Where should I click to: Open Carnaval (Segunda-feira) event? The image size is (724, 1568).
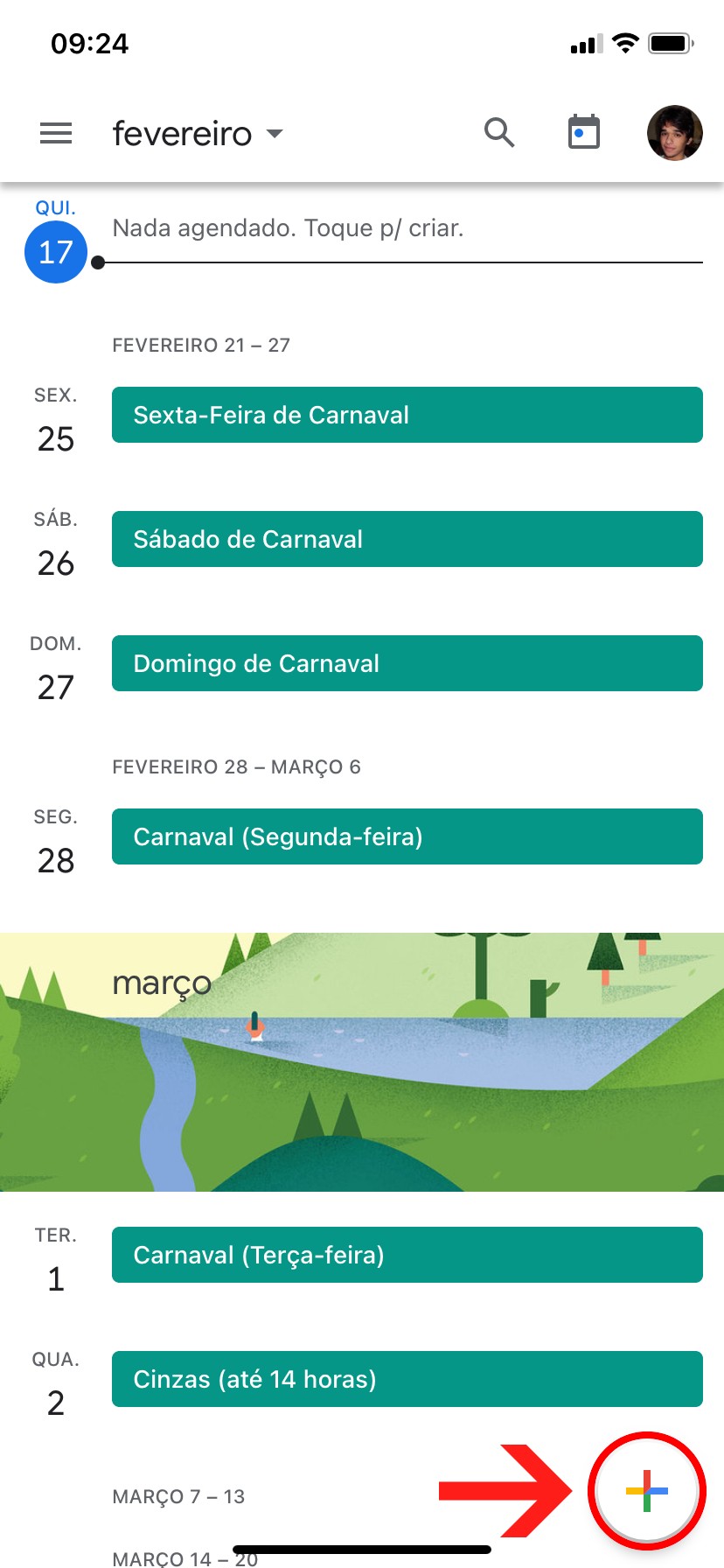click(407, 836)
